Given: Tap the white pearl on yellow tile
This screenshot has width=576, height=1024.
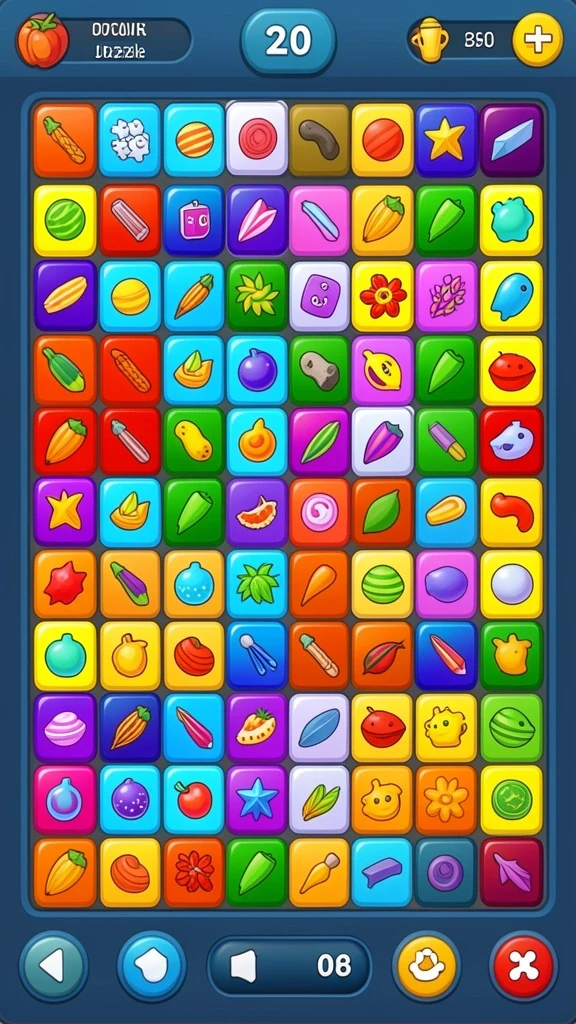Looking at the screenshot, I should point(511,584).
